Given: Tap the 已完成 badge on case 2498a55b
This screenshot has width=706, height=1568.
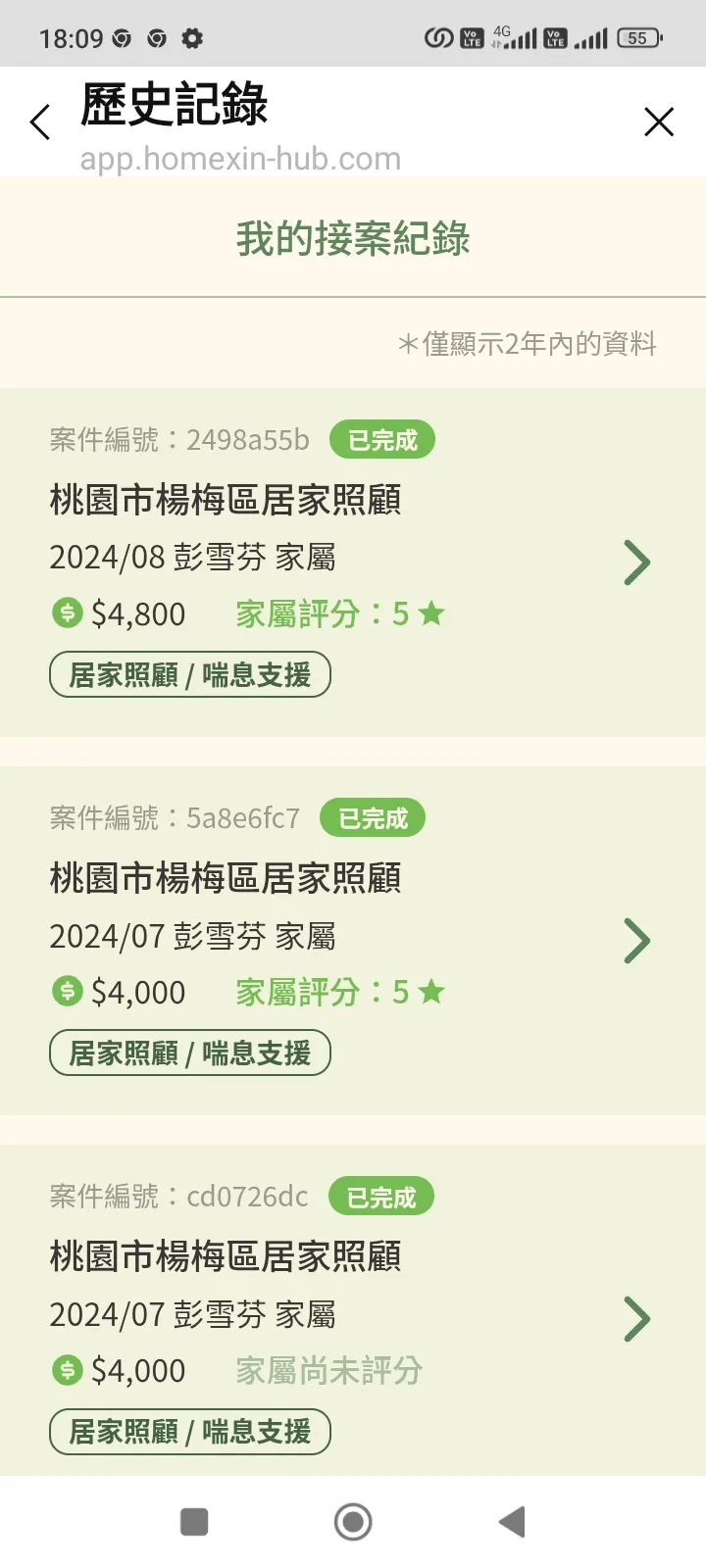Looking at the screenshot, I should (x=380, y=440).
